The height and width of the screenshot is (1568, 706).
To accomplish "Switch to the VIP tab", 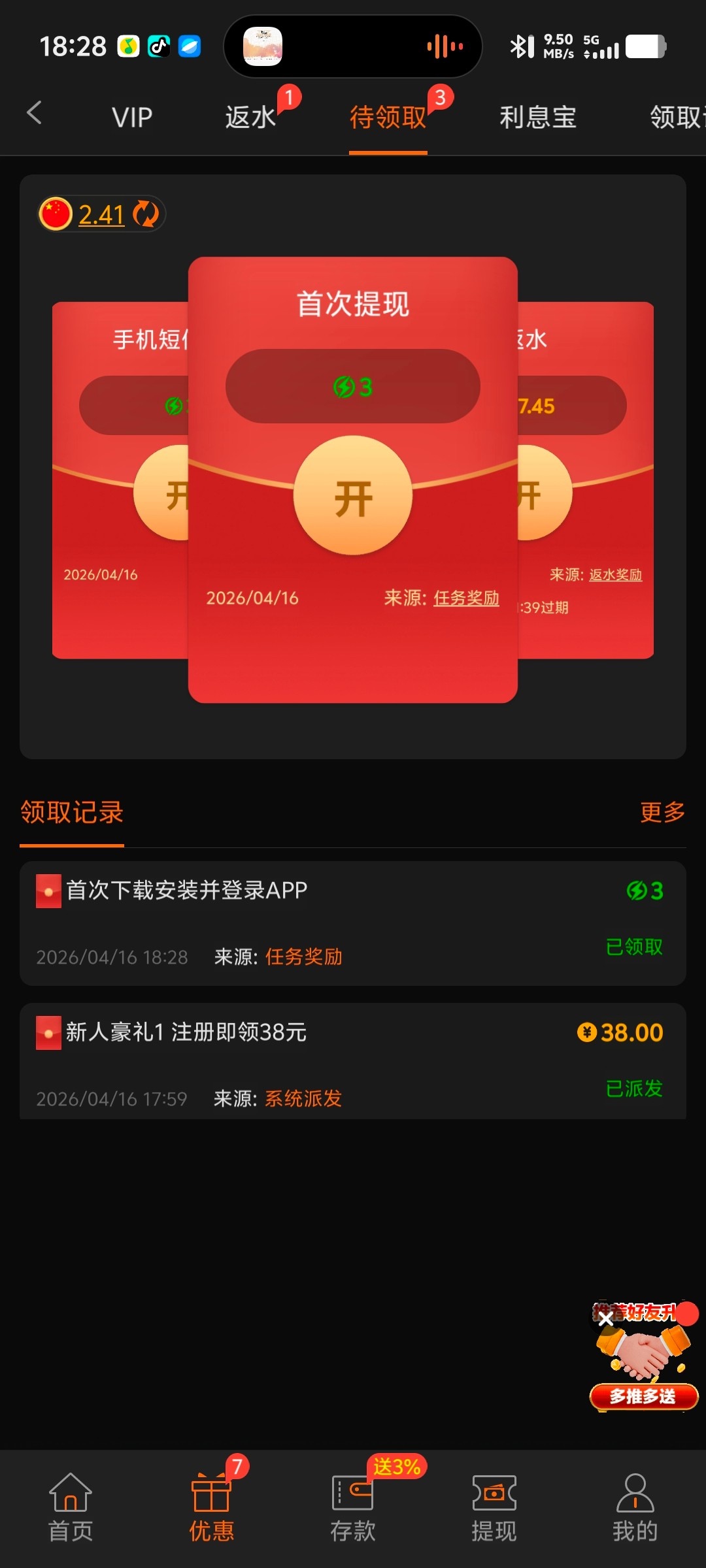I will [132, 118].
